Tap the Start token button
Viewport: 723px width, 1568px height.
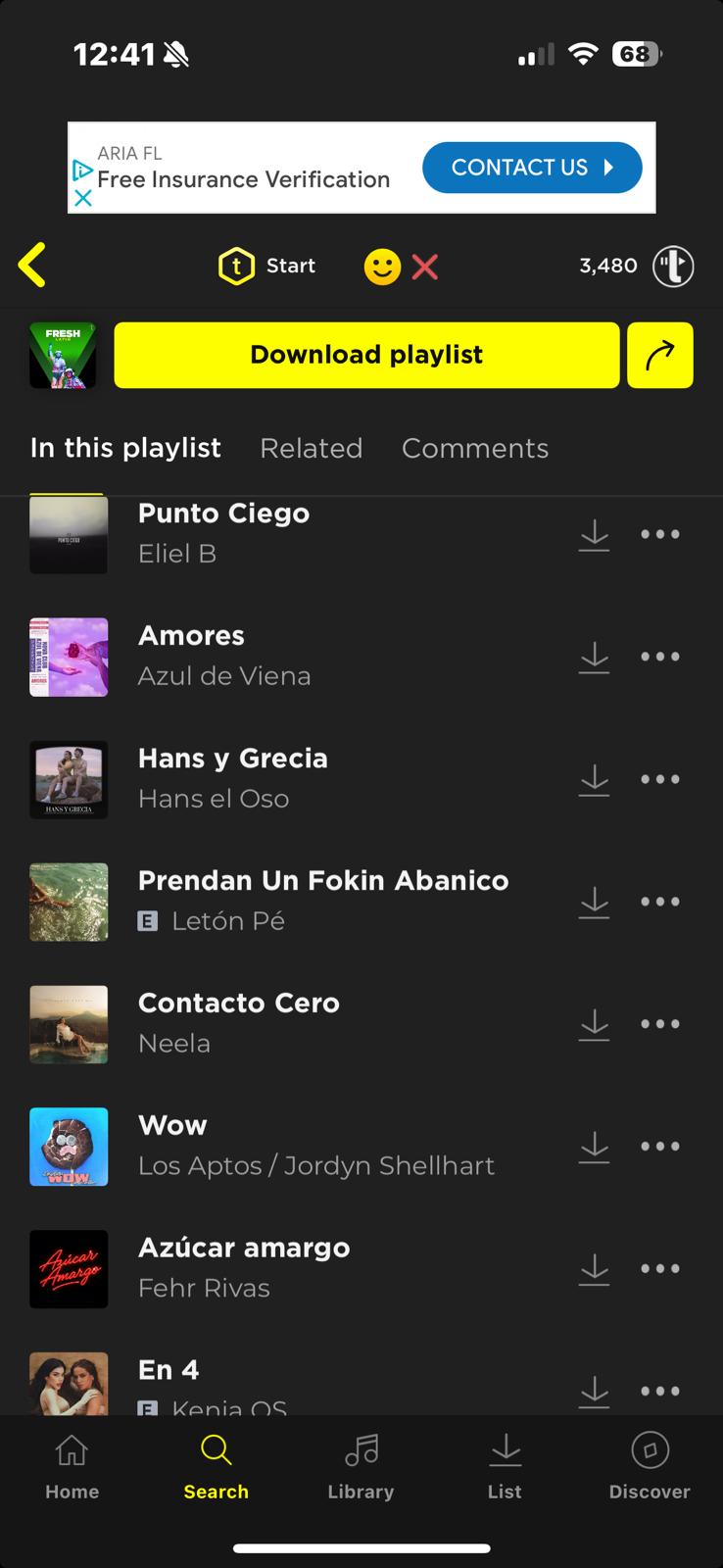(x=266, y=266)
